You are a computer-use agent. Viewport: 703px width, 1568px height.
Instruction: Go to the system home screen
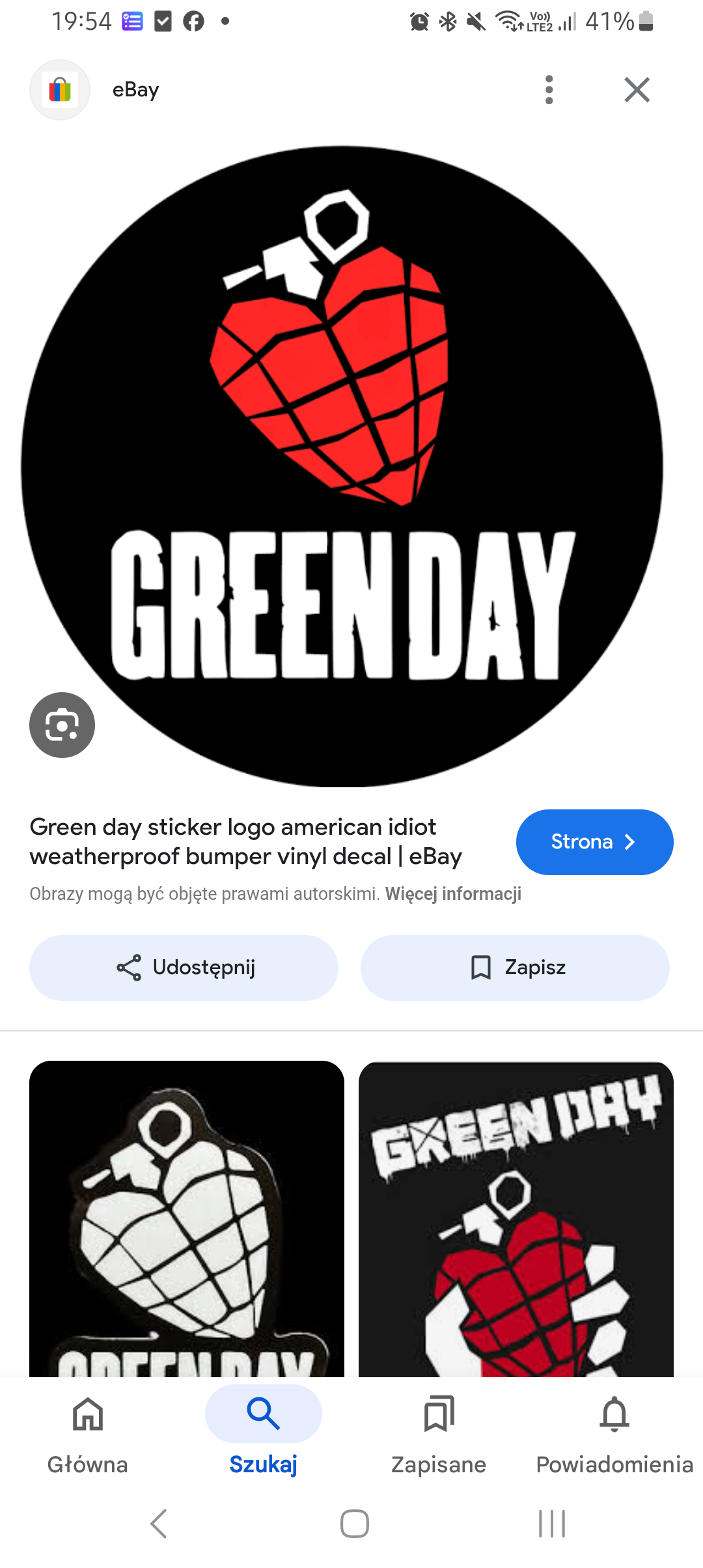point(355,1524)
